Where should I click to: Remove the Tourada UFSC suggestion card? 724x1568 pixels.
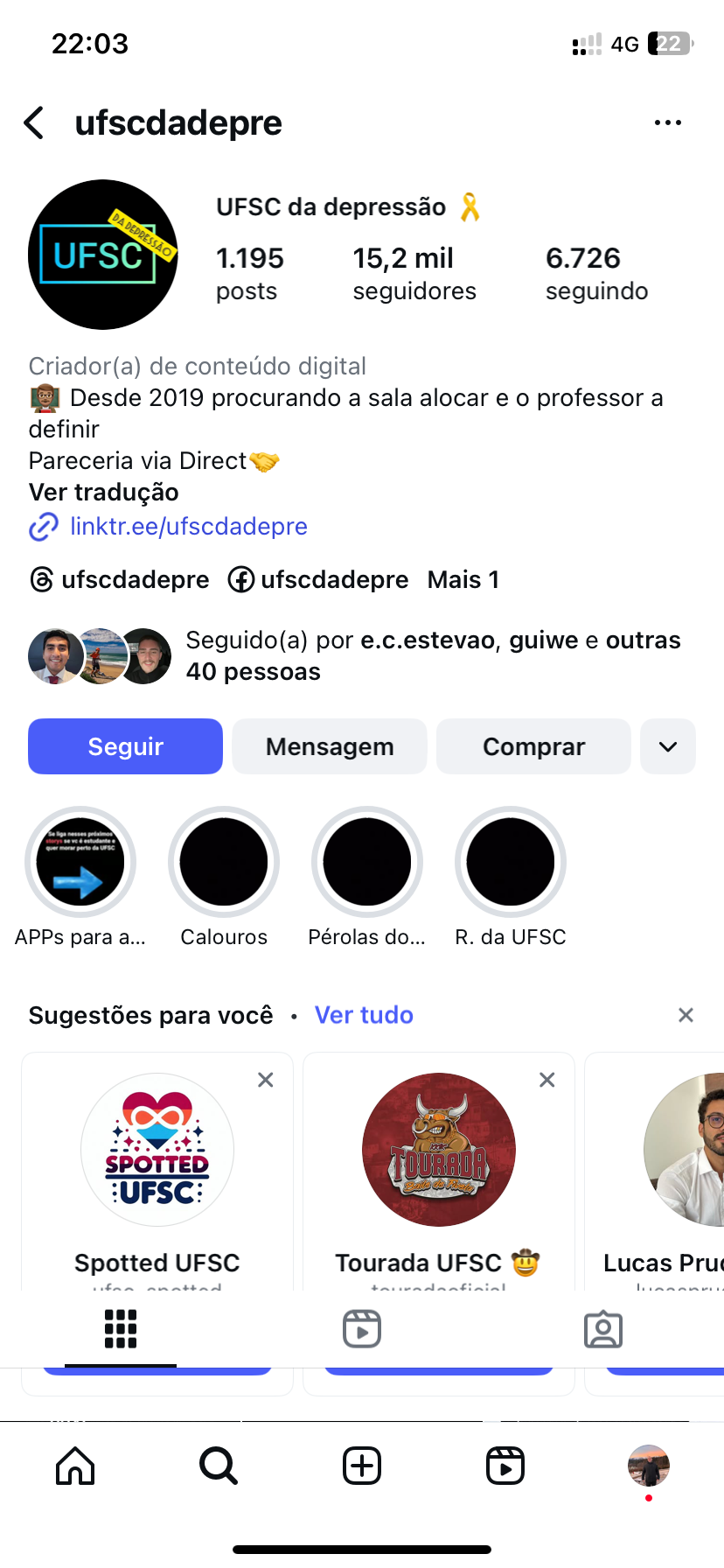(x=547, y=1080)
